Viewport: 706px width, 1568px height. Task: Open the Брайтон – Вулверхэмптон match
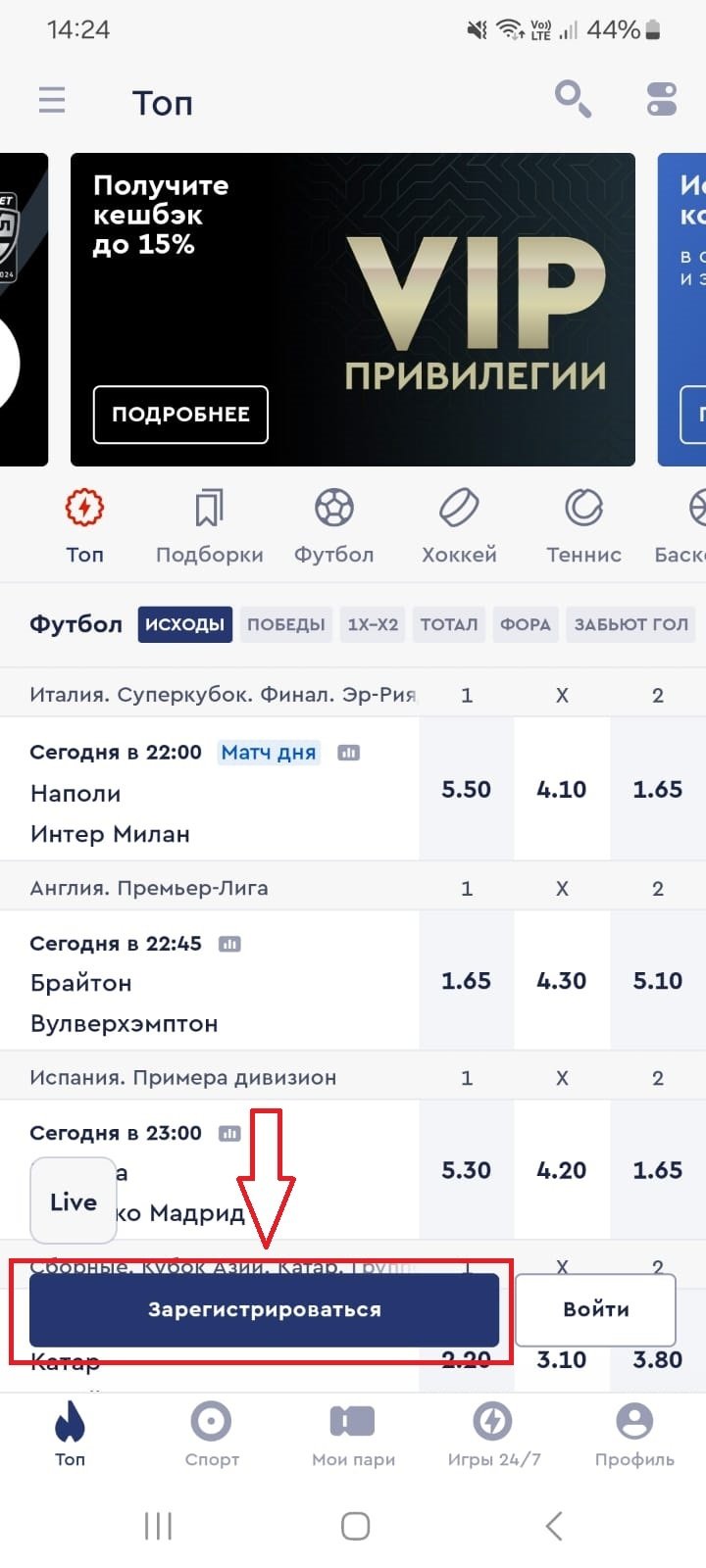[196, 1003]
